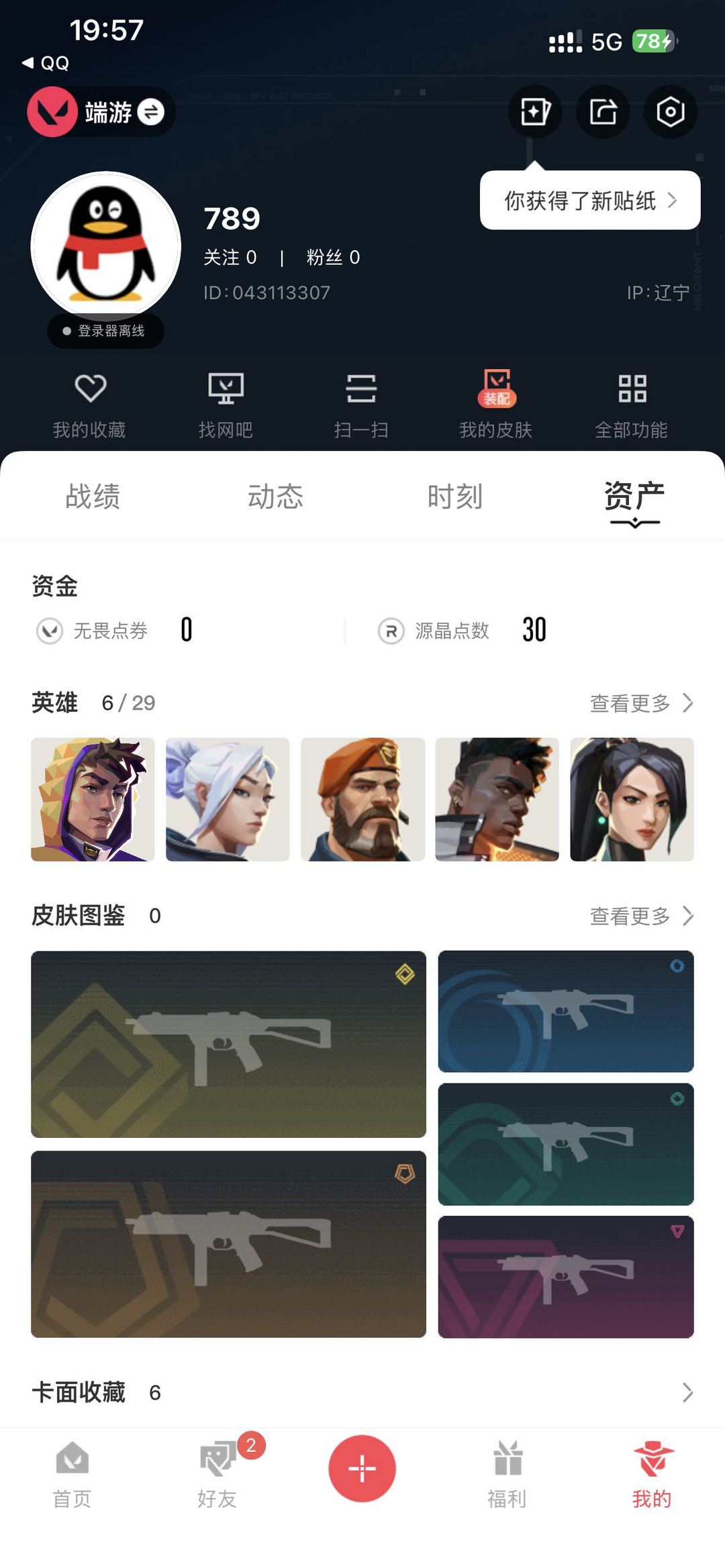The width and height of the screenshot is (725, 1568).
Task: Select the white-haired Jett hero portrait
Action: tap(228, 798)
